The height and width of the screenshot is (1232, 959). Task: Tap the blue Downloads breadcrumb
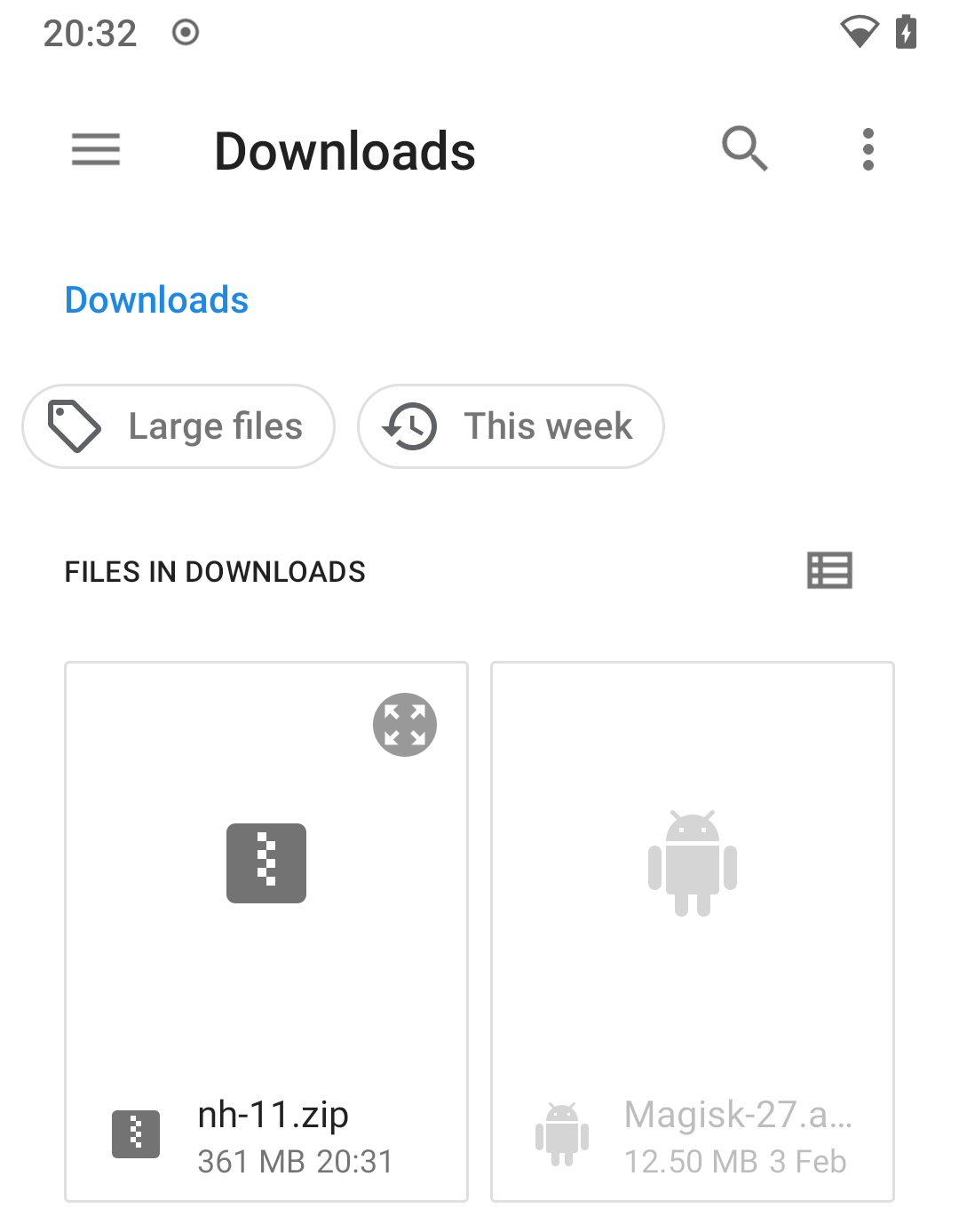tap(156, 300)
